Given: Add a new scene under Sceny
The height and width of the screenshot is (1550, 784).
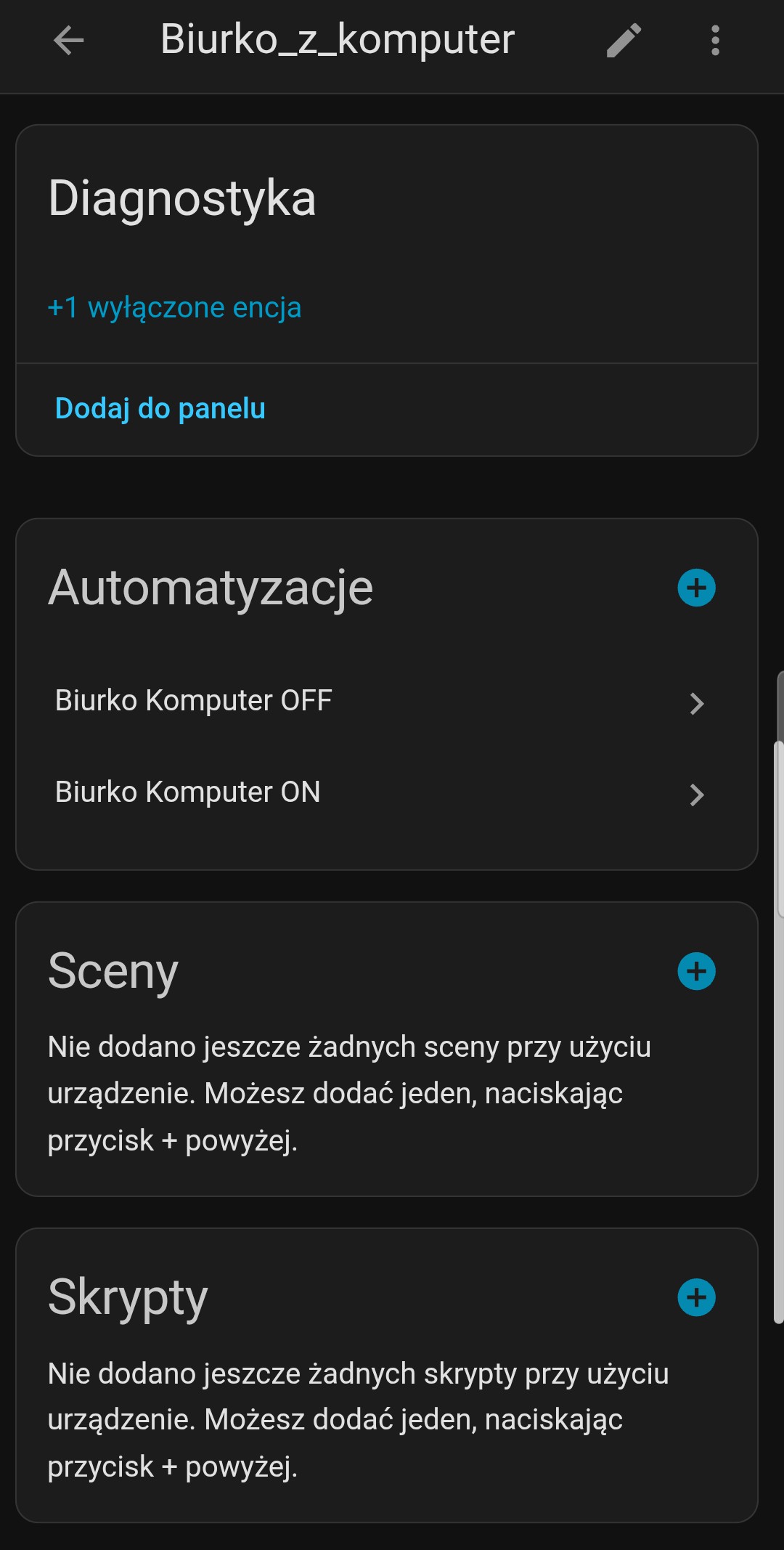Looking at the screenshot, I should tap(696, 971).
